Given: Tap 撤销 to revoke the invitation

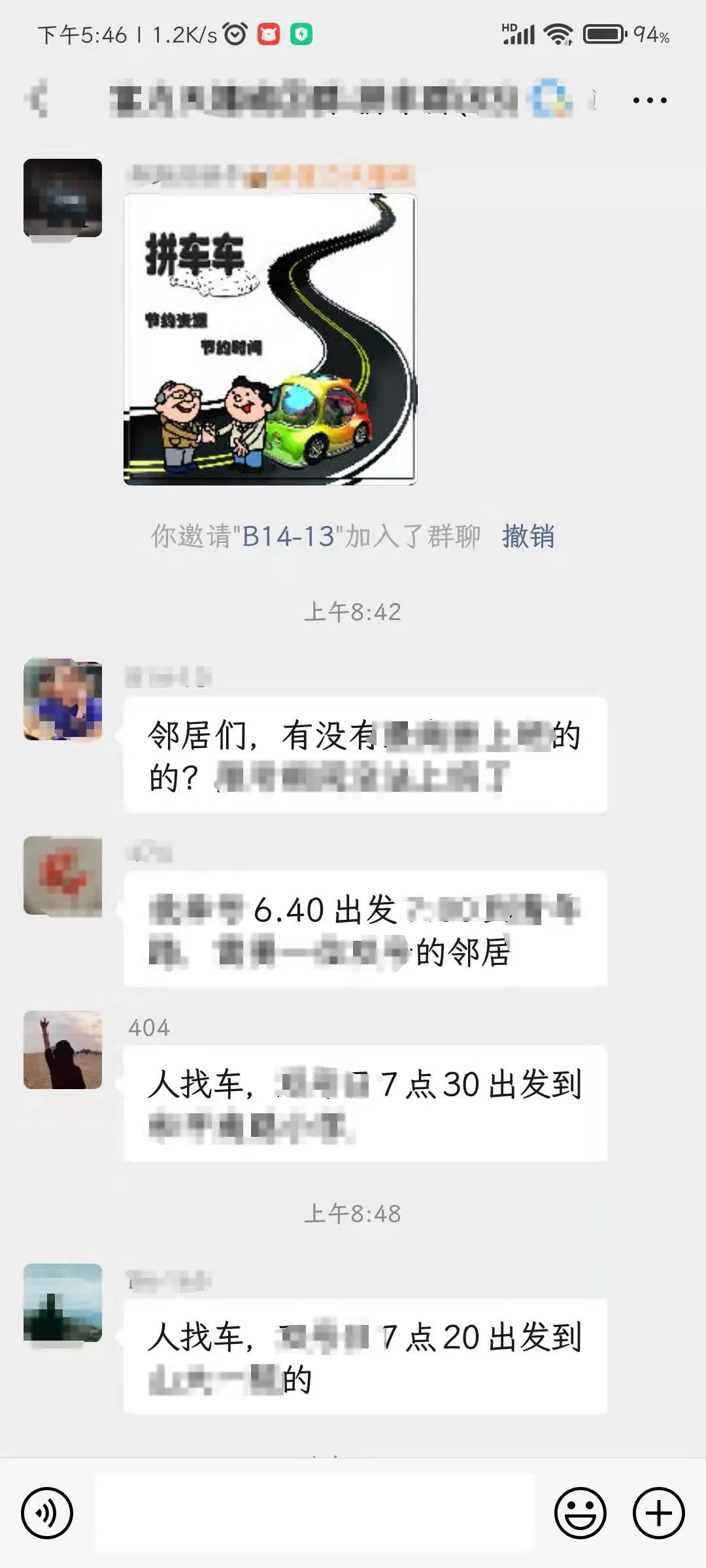Looking at the screenshot, I should (528, 536).
